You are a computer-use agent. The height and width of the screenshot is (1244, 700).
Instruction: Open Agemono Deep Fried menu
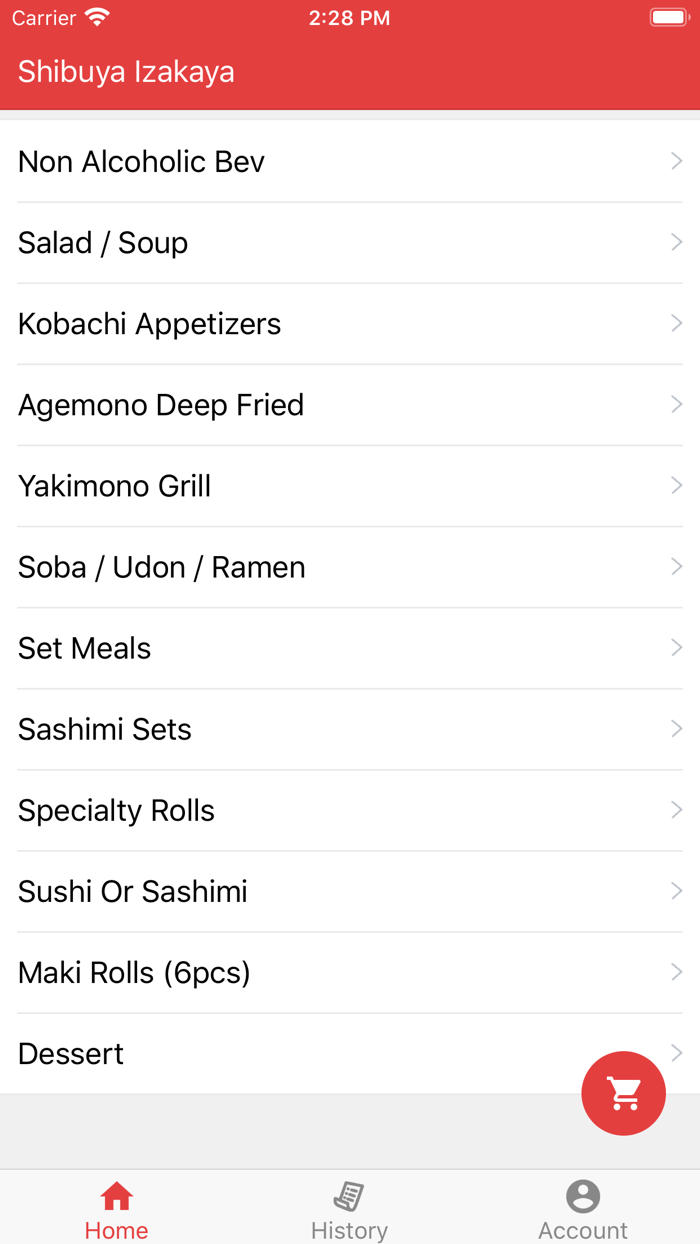tap(350, 405)
